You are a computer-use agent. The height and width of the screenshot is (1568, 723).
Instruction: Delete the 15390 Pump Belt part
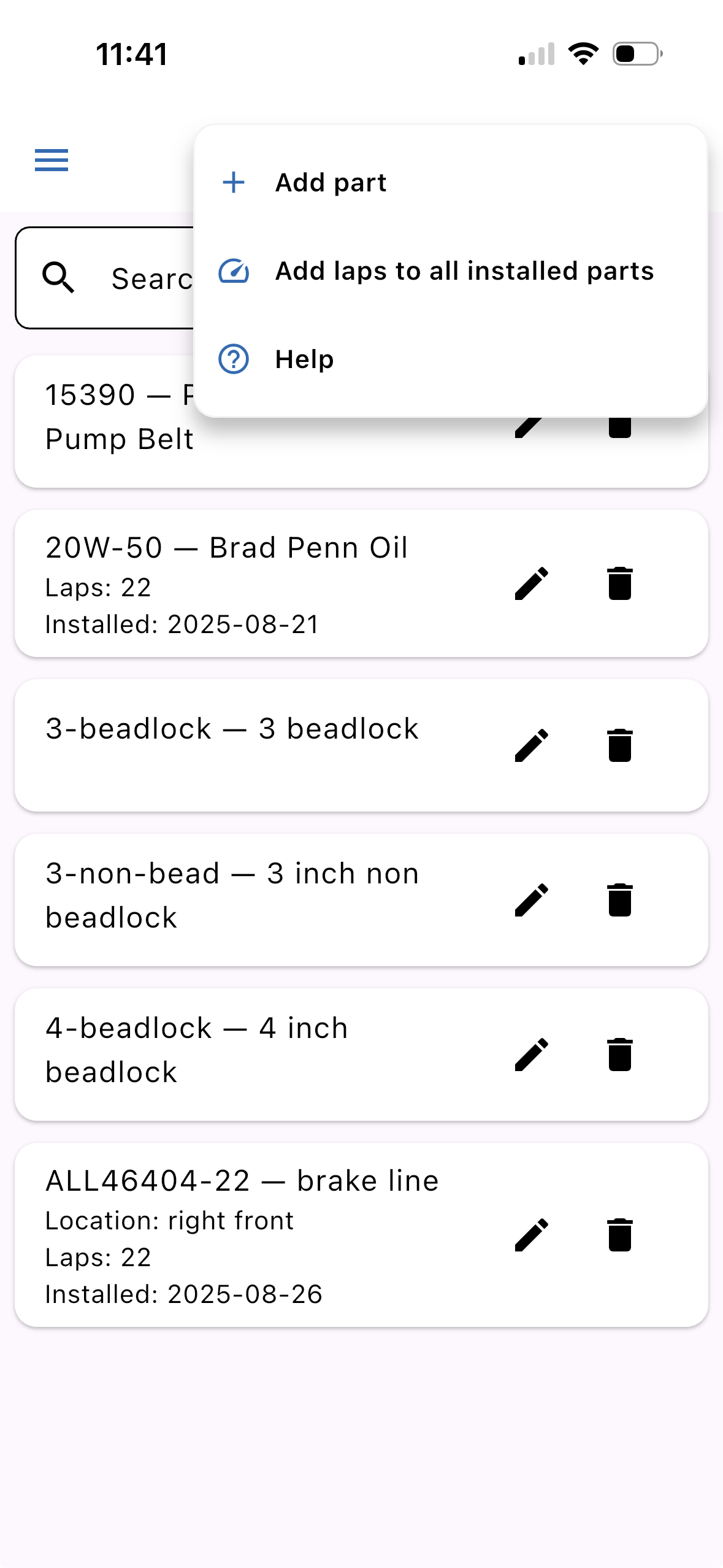click(620, 425)
